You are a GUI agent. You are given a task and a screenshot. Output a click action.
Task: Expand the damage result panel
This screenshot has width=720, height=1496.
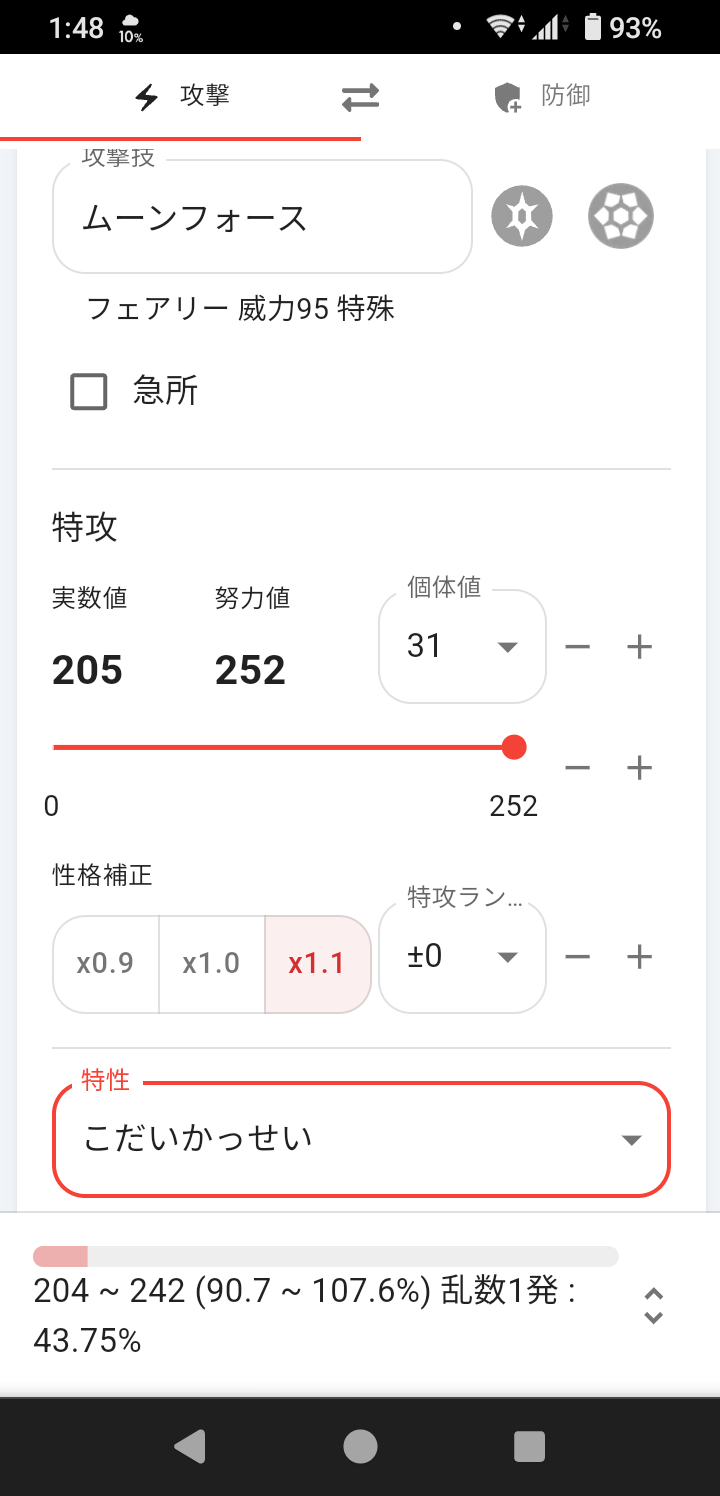point(654,1305)
